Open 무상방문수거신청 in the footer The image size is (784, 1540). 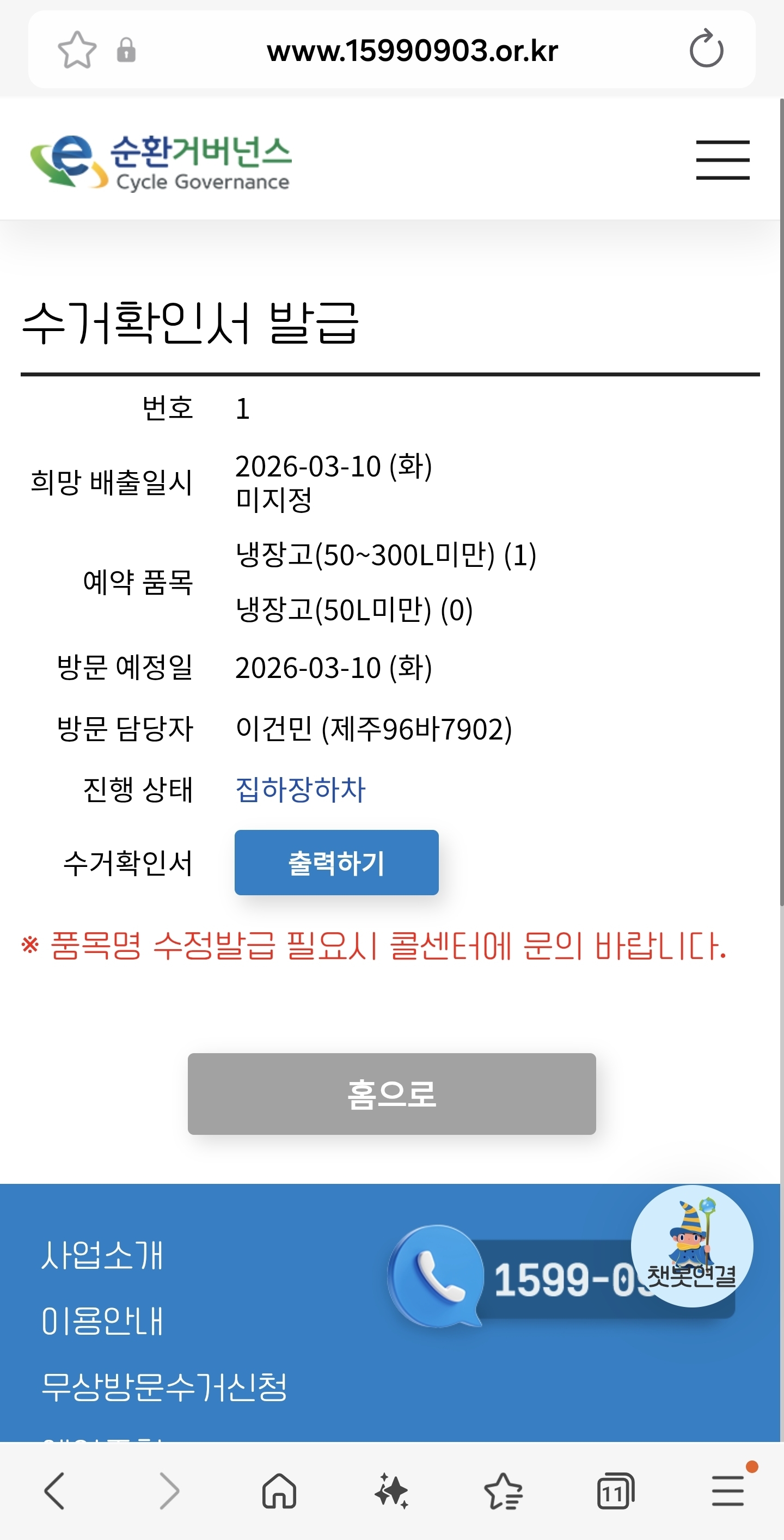pyautogui.click(x=164, y=1386)
